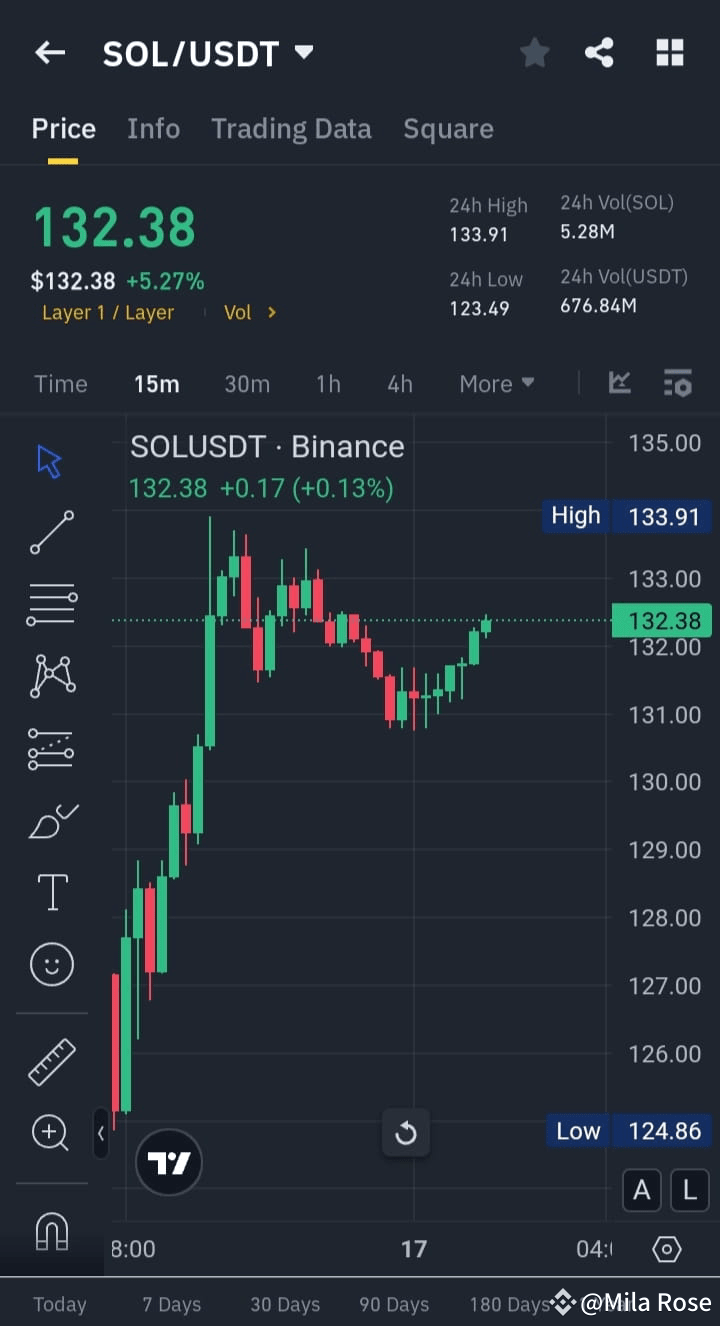Favorite SOL/USDT with the star button

(534, 53)
